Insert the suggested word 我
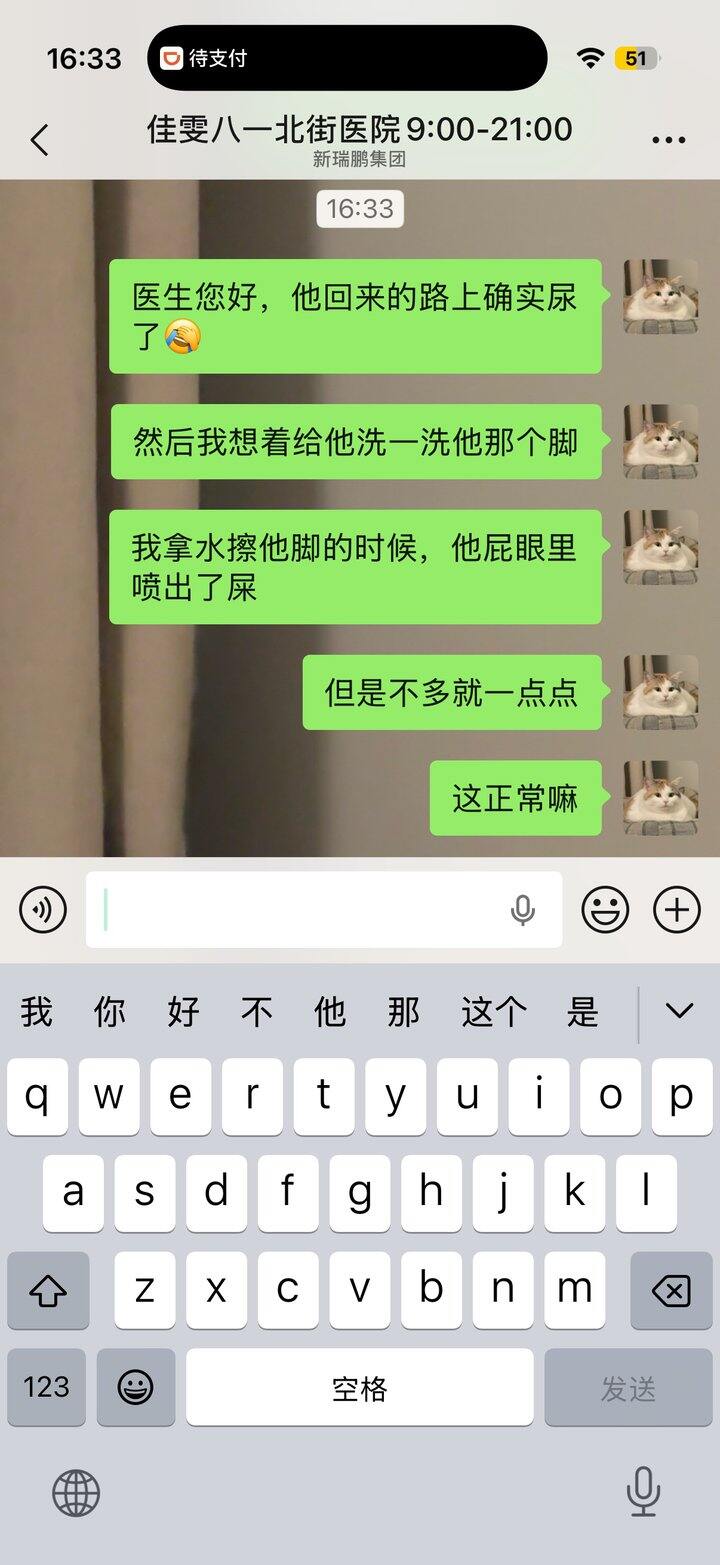 click(x=37, y=1012)
